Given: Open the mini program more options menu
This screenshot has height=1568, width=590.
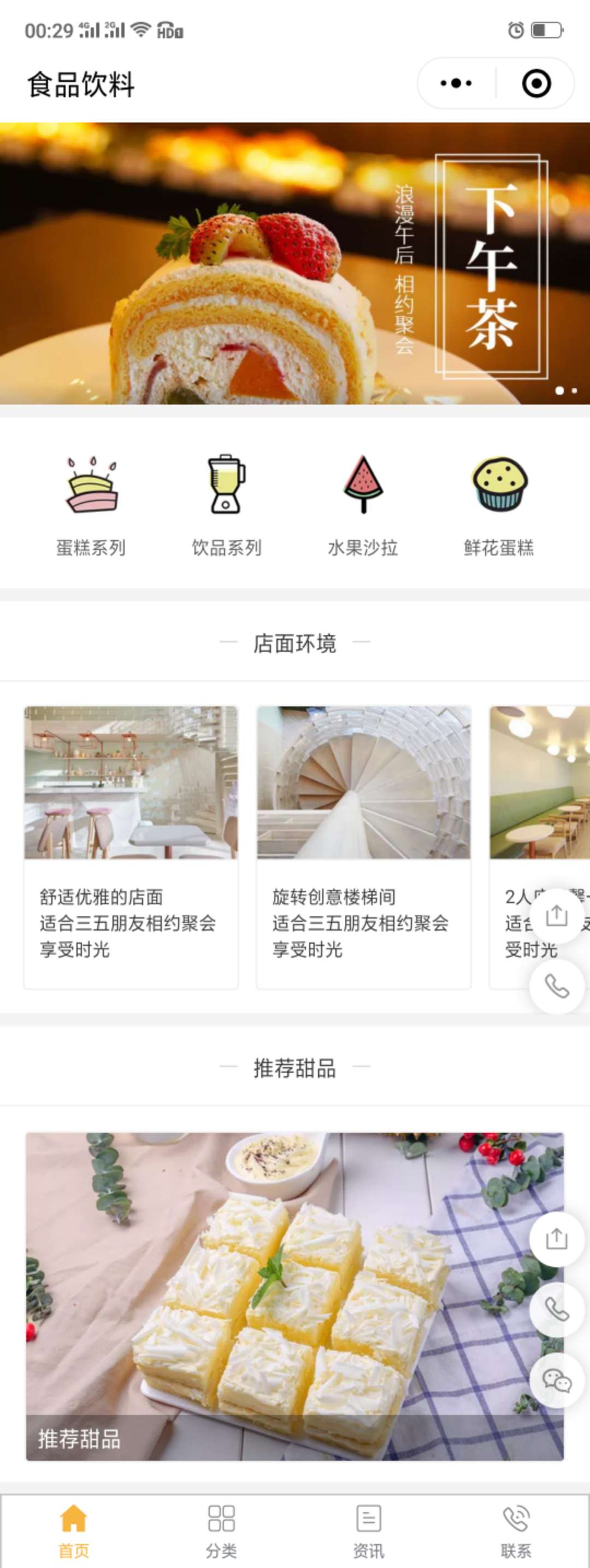Looking at the screenshot, I should pyautogui.click(x=456, y=84).
